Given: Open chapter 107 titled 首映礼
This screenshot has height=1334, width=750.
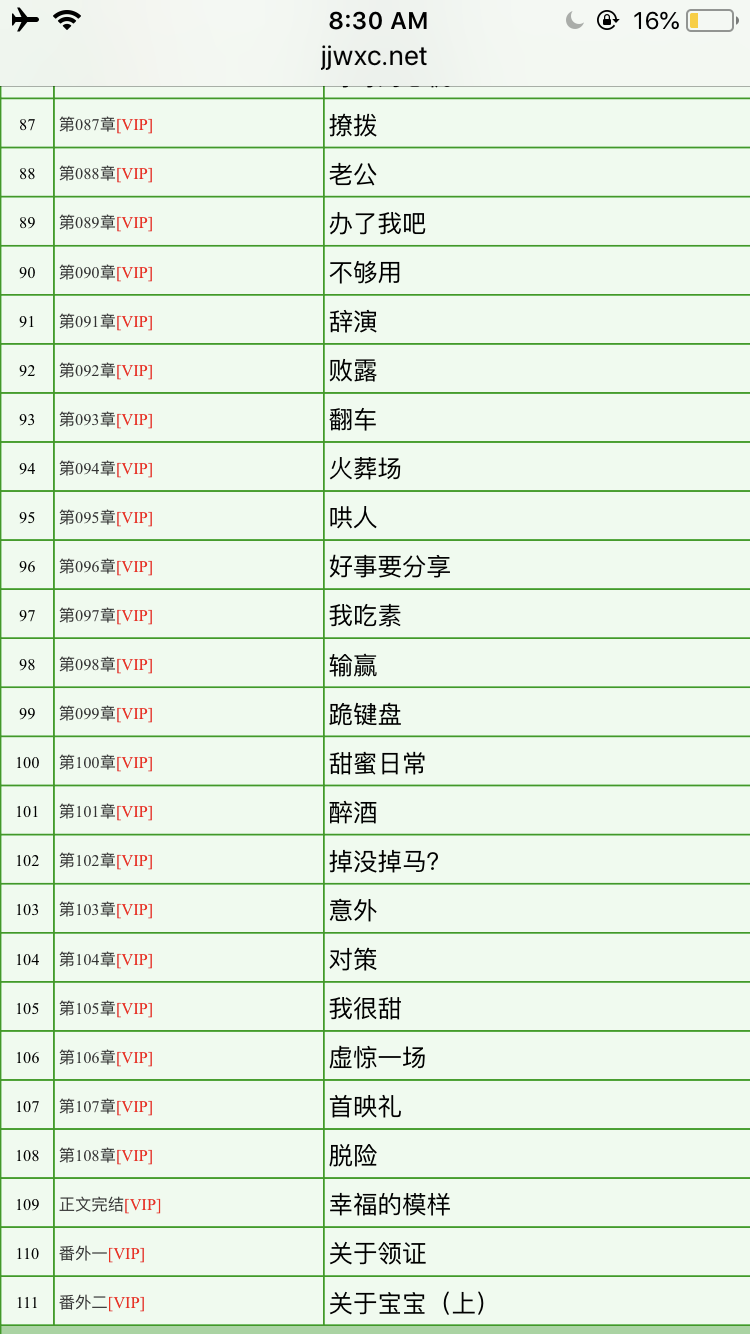Looking at the screenshot, I should [x=365, y=1106].
